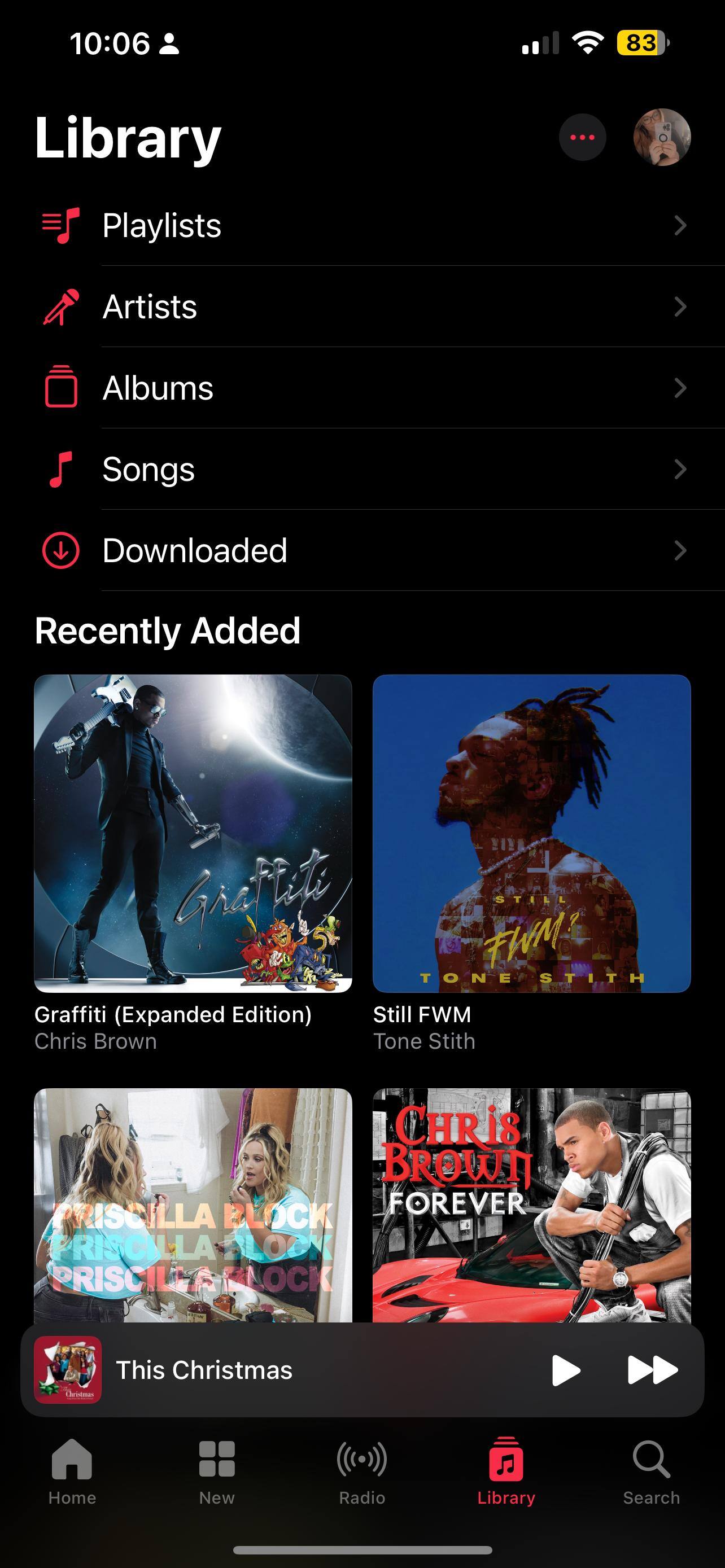Open the Graffiti (Expanded Edition) album
The image size is (725, 1568).
point(193,833)
